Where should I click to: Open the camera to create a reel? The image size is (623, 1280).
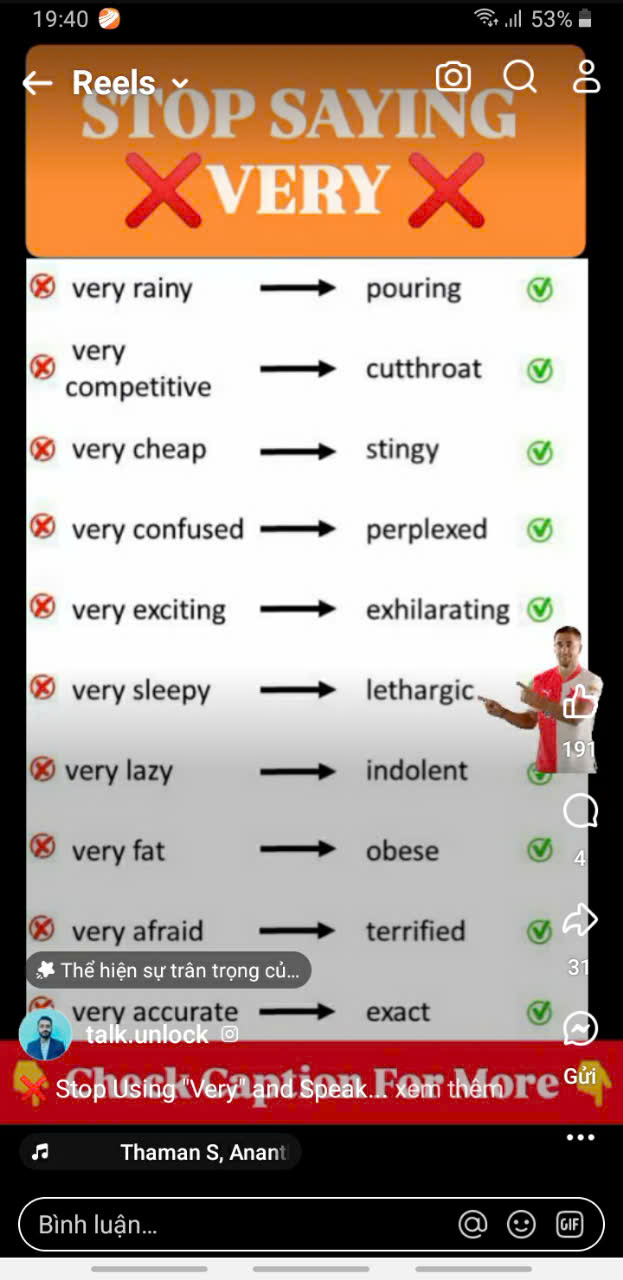click(x=453, y=77)
